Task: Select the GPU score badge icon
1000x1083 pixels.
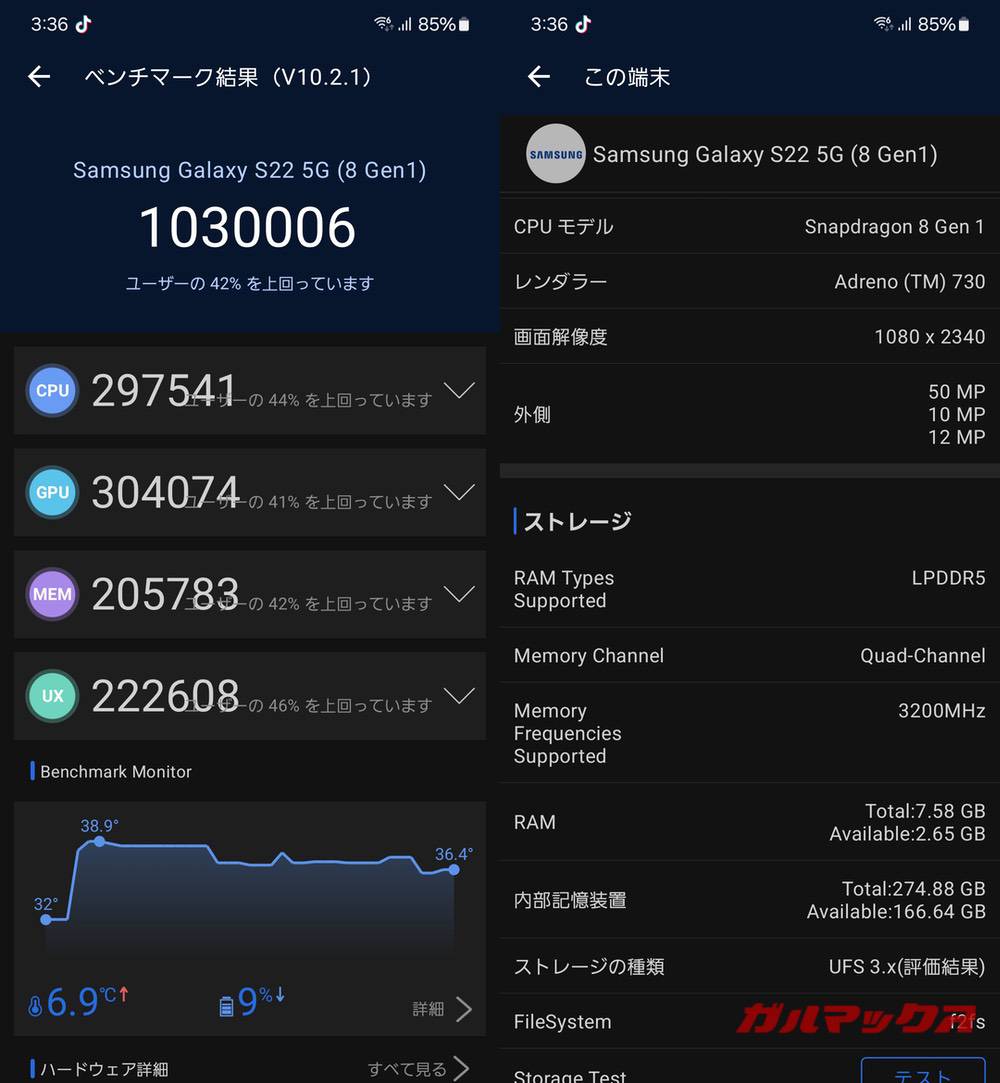Action: tap(51, 492)
